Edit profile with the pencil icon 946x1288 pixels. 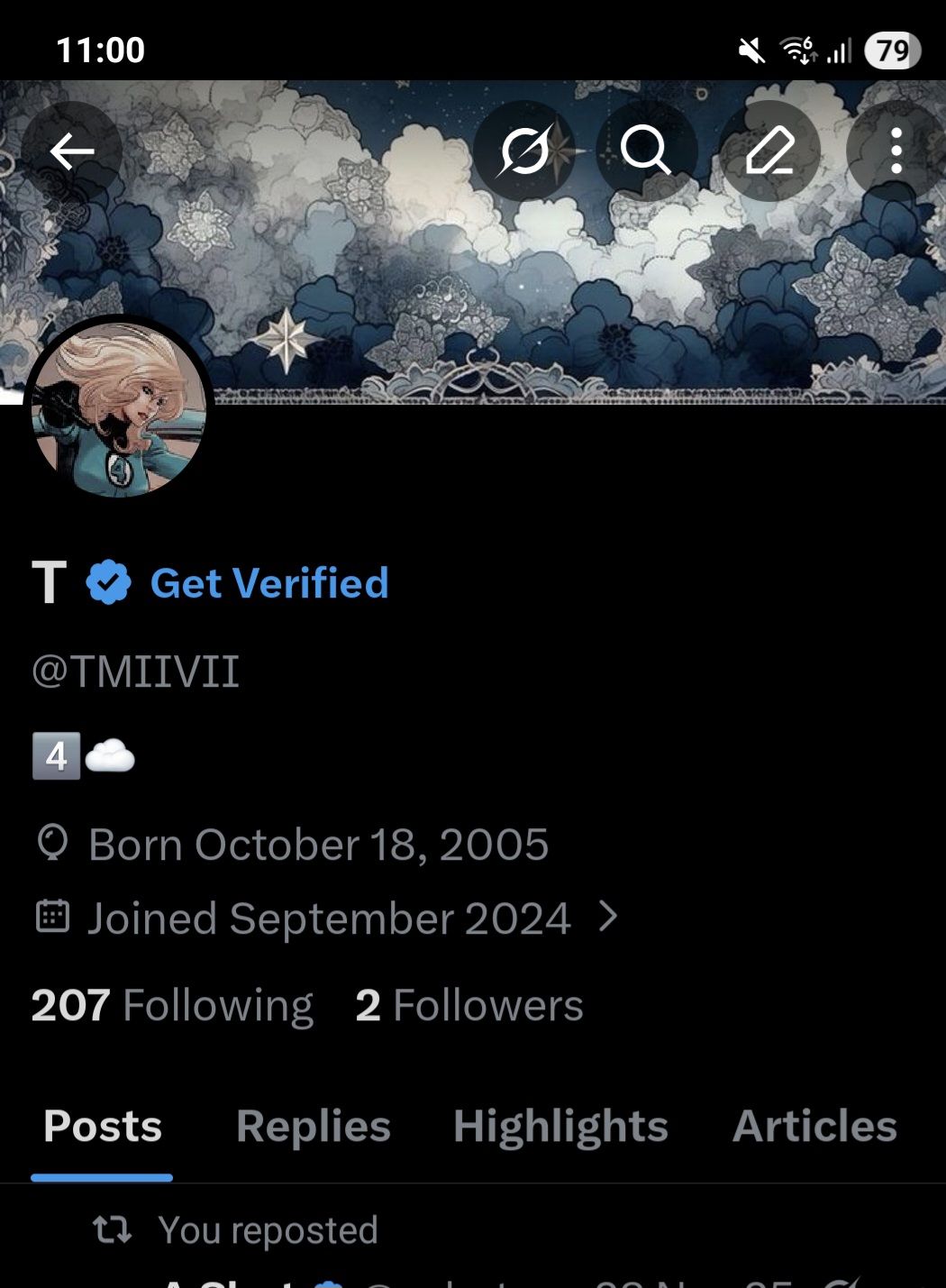[769, 151]
